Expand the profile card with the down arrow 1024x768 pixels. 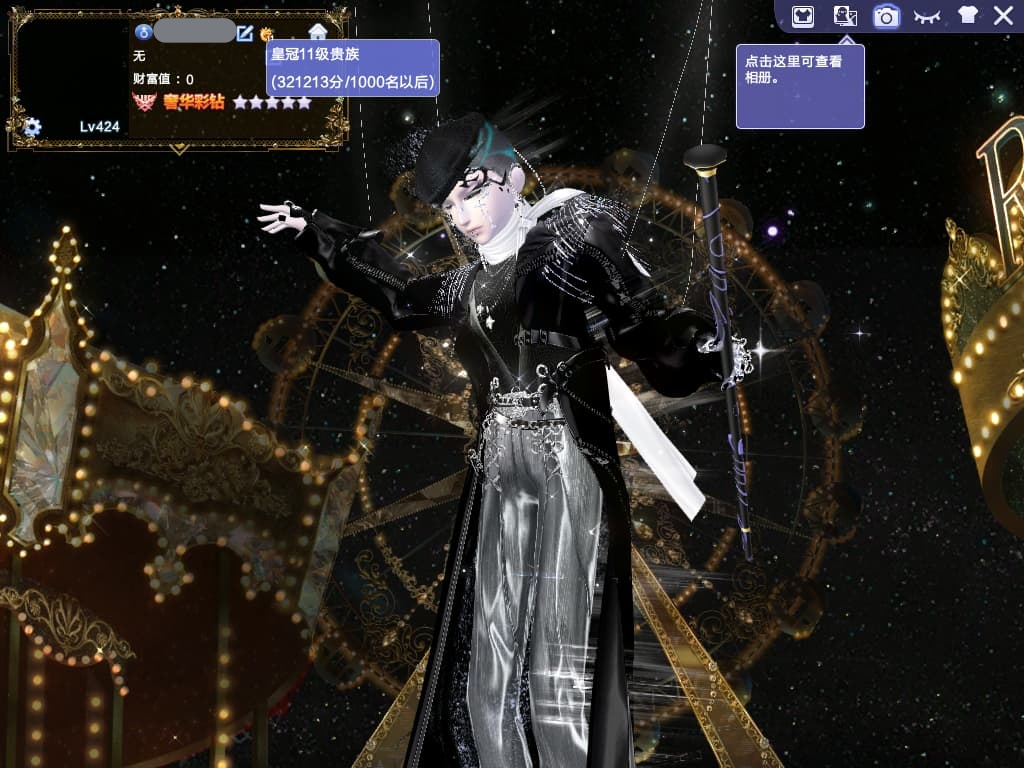pyautogui.click(x=179, y=149)
